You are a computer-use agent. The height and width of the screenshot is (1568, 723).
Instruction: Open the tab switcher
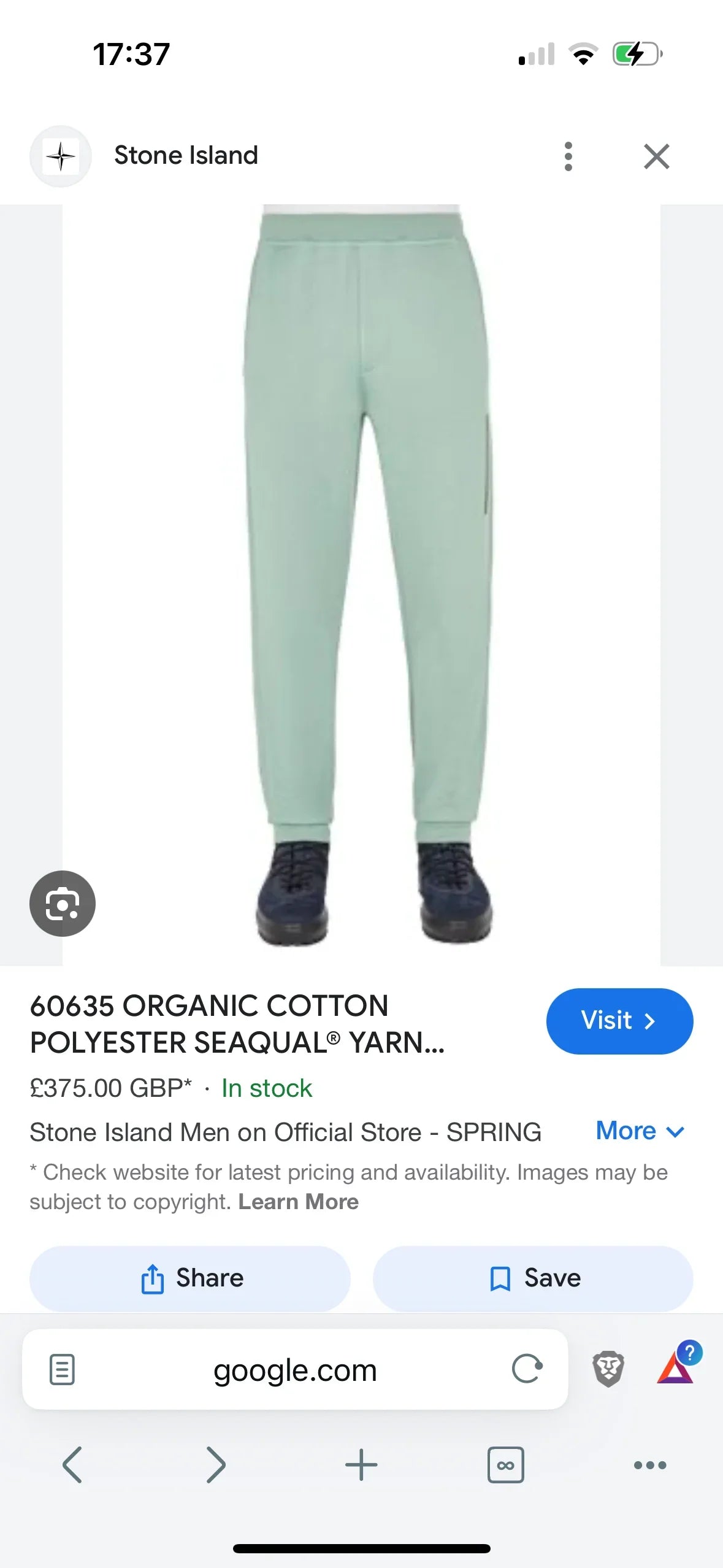click(x=506, y=1465)
